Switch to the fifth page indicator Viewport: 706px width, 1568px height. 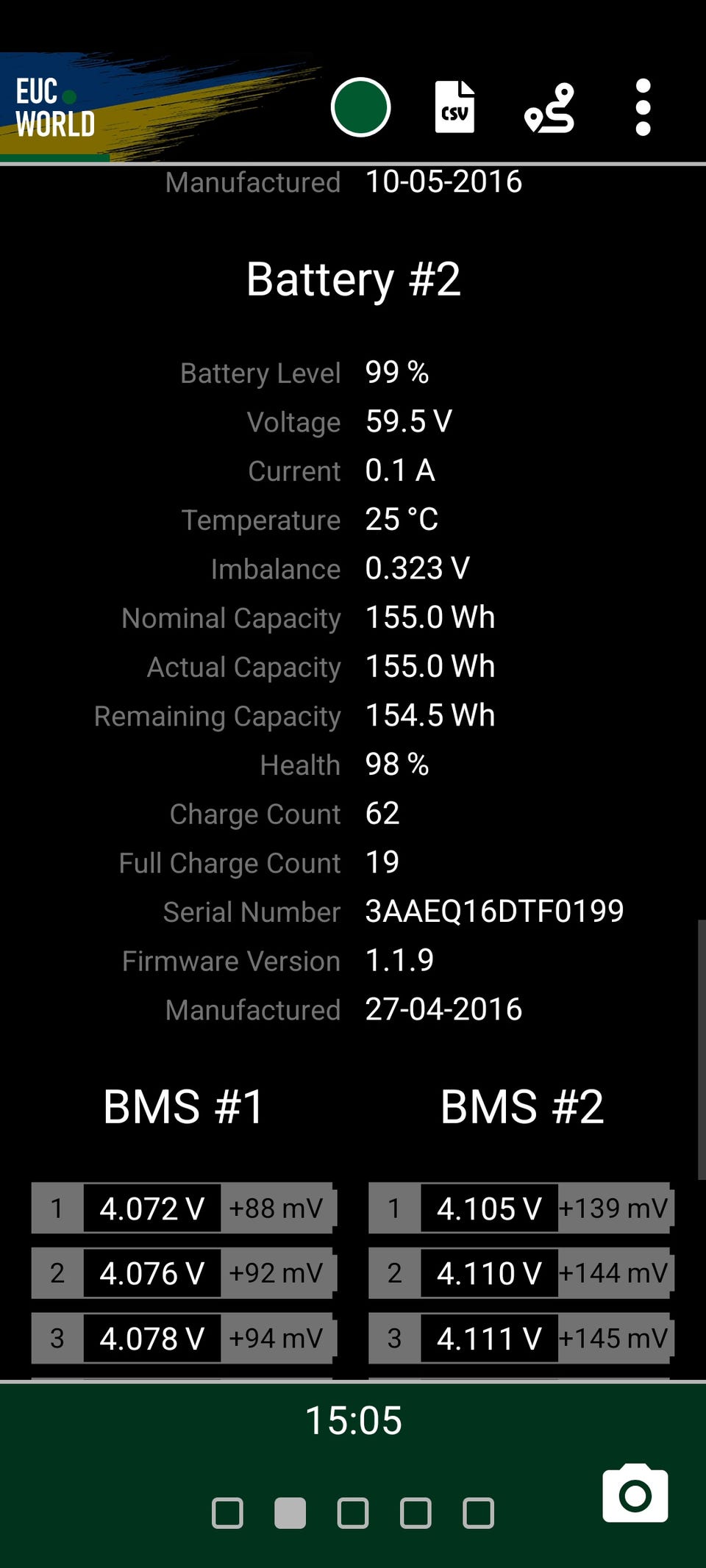click(x=478, y=1513)
